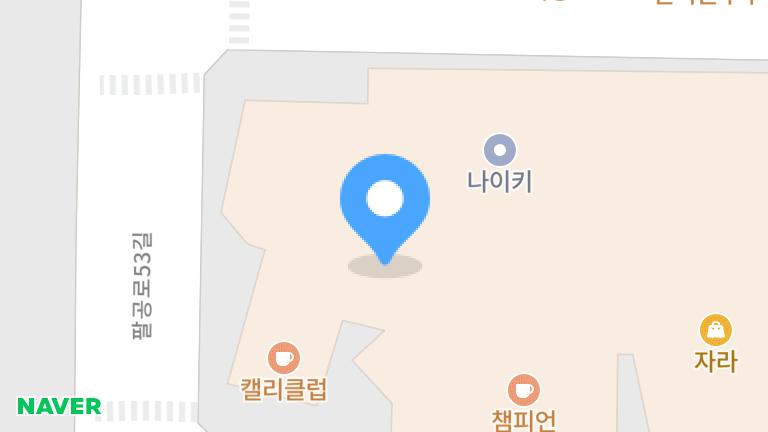
Task: Tap the blue location pin
Action: click(385, 200)
